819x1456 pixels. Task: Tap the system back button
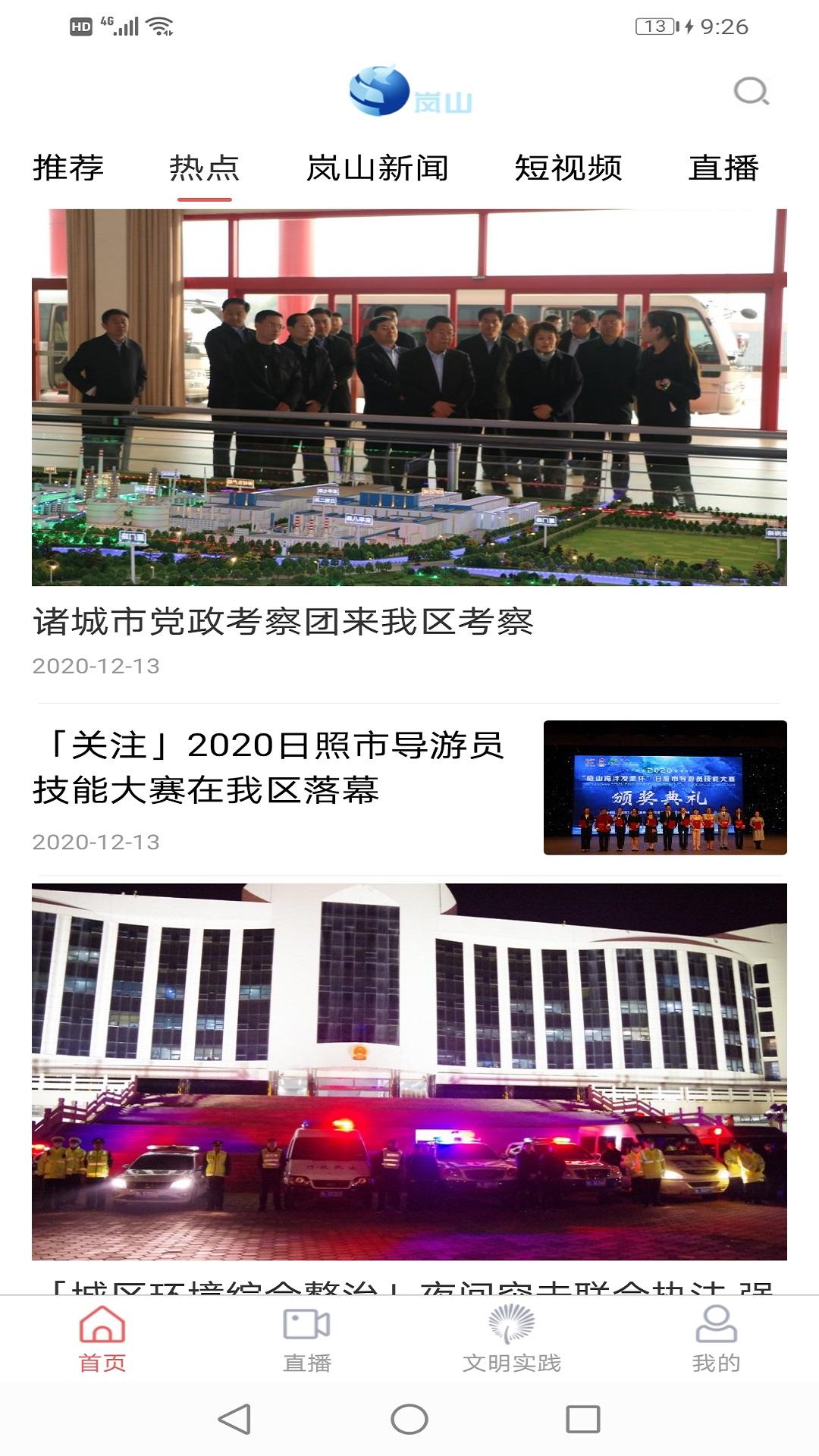pos(234,1419)
